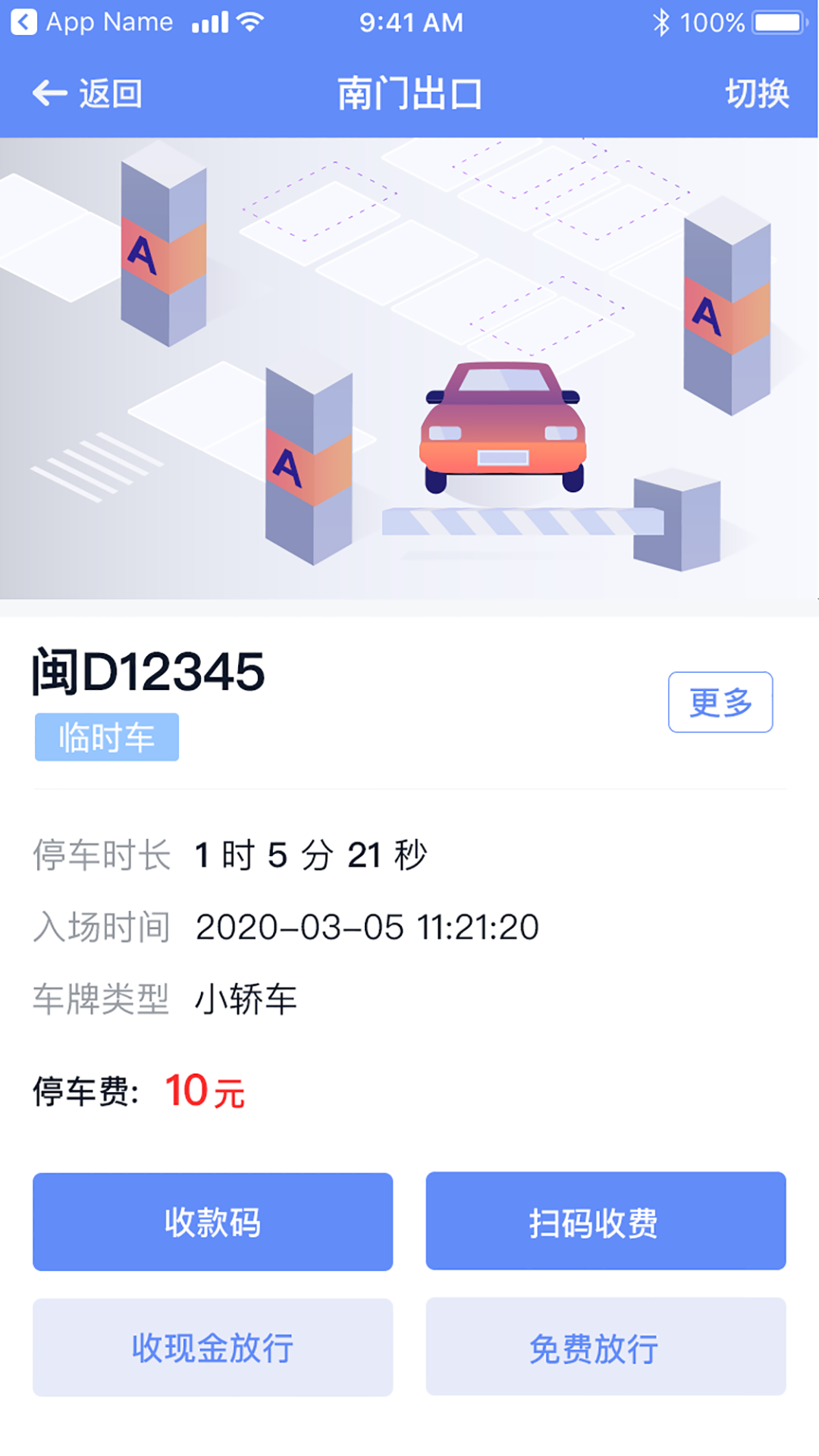Open 更多 (More) options

(719, 702)
